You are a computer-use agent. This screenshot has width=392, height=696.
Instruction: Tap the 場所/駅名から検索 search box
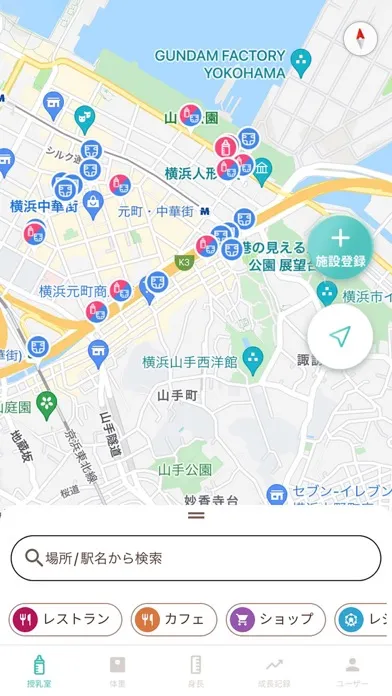(x=196, y=558)
